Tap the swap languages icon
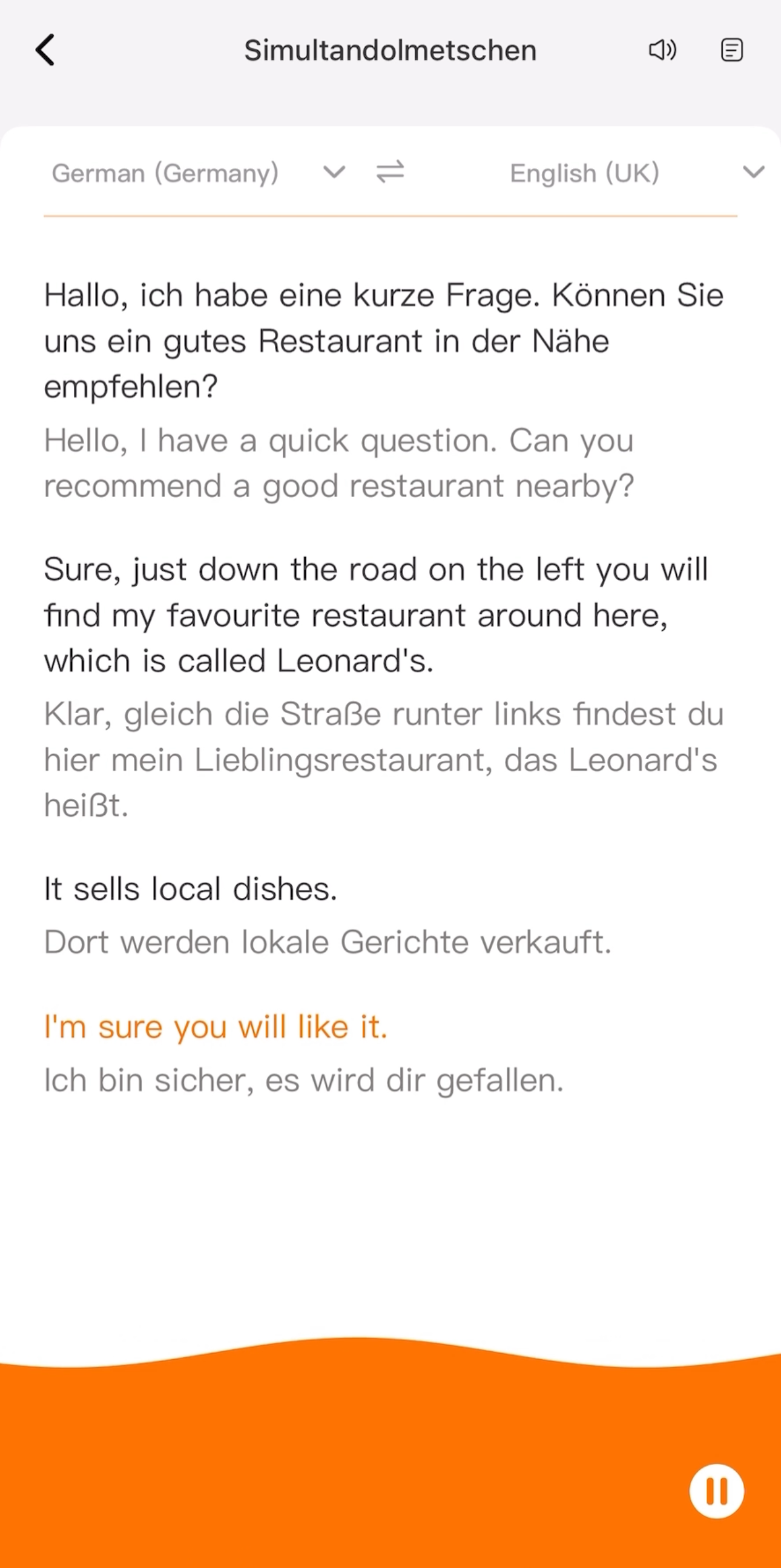The height and width of the screenshot is (1568, 781). [x=390, y=173]
